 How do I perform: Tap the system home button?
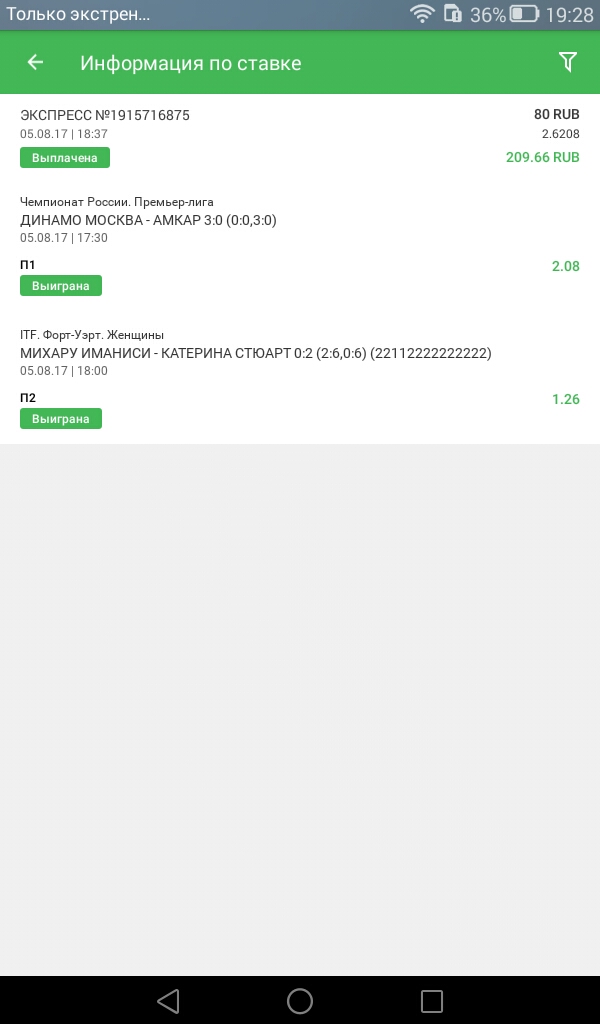(x=300, y=1000)
